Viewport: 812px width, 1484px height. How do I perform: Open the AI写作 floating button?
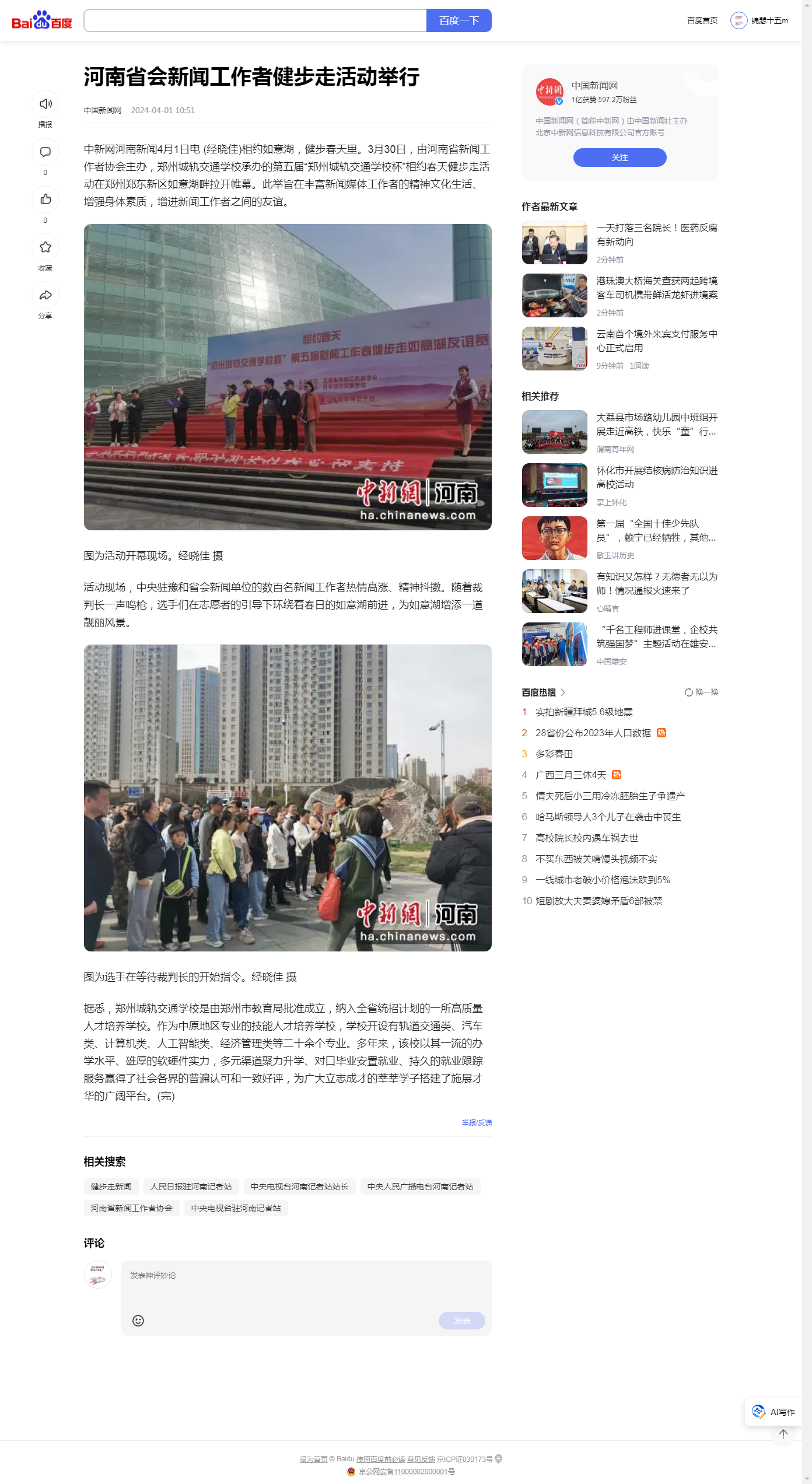pyautogui.click(x=773, y=1412)
